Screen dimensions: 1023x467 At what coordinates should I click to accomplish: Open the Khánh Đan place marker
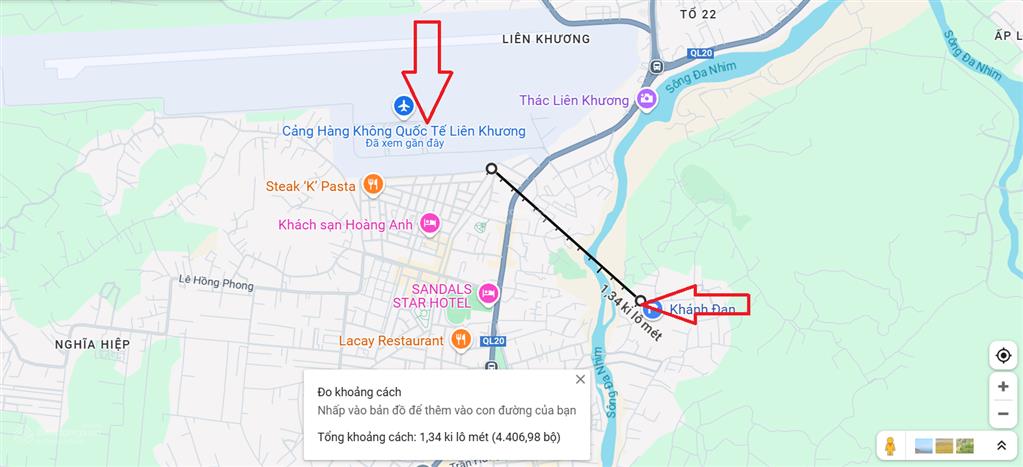[652, 310]
